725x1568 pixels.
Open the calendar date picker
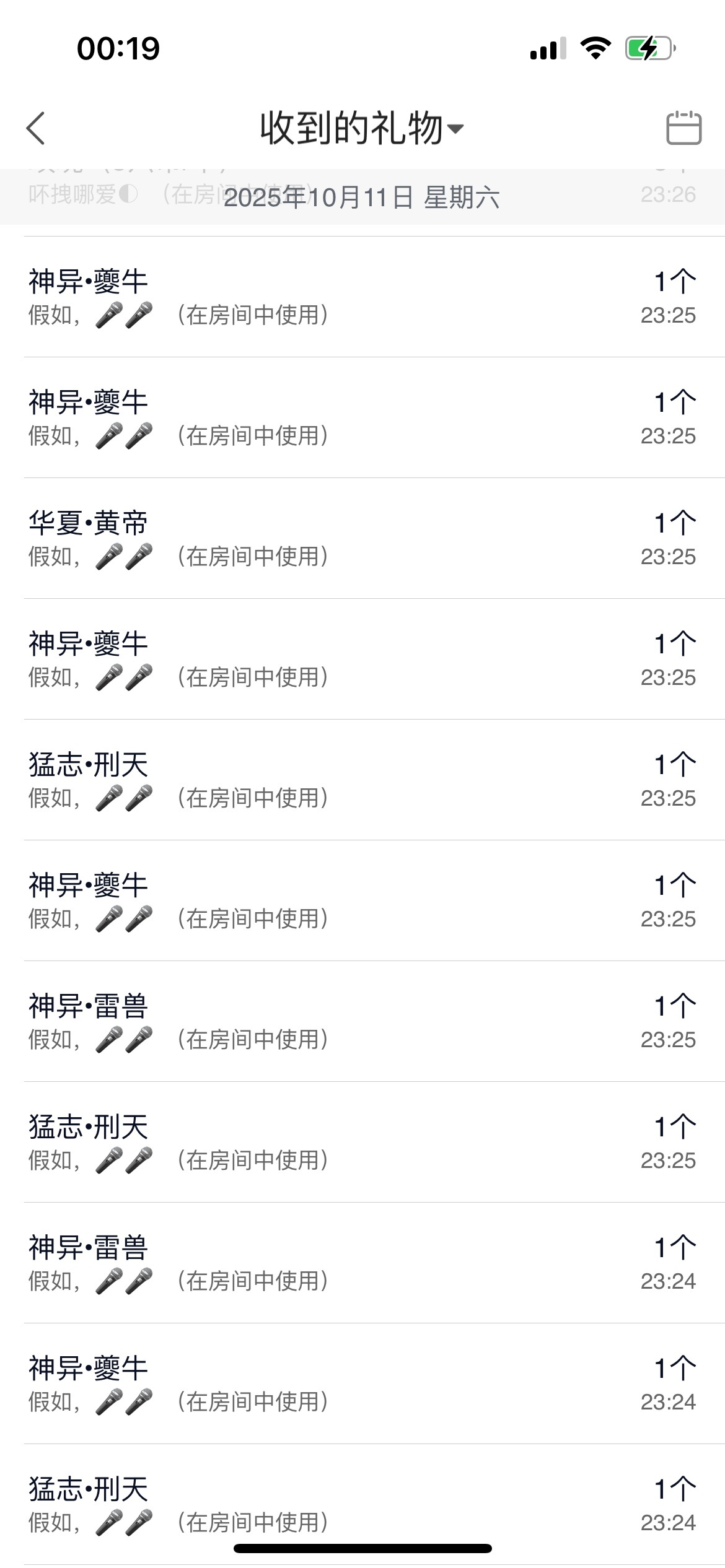tap(683, 128)
